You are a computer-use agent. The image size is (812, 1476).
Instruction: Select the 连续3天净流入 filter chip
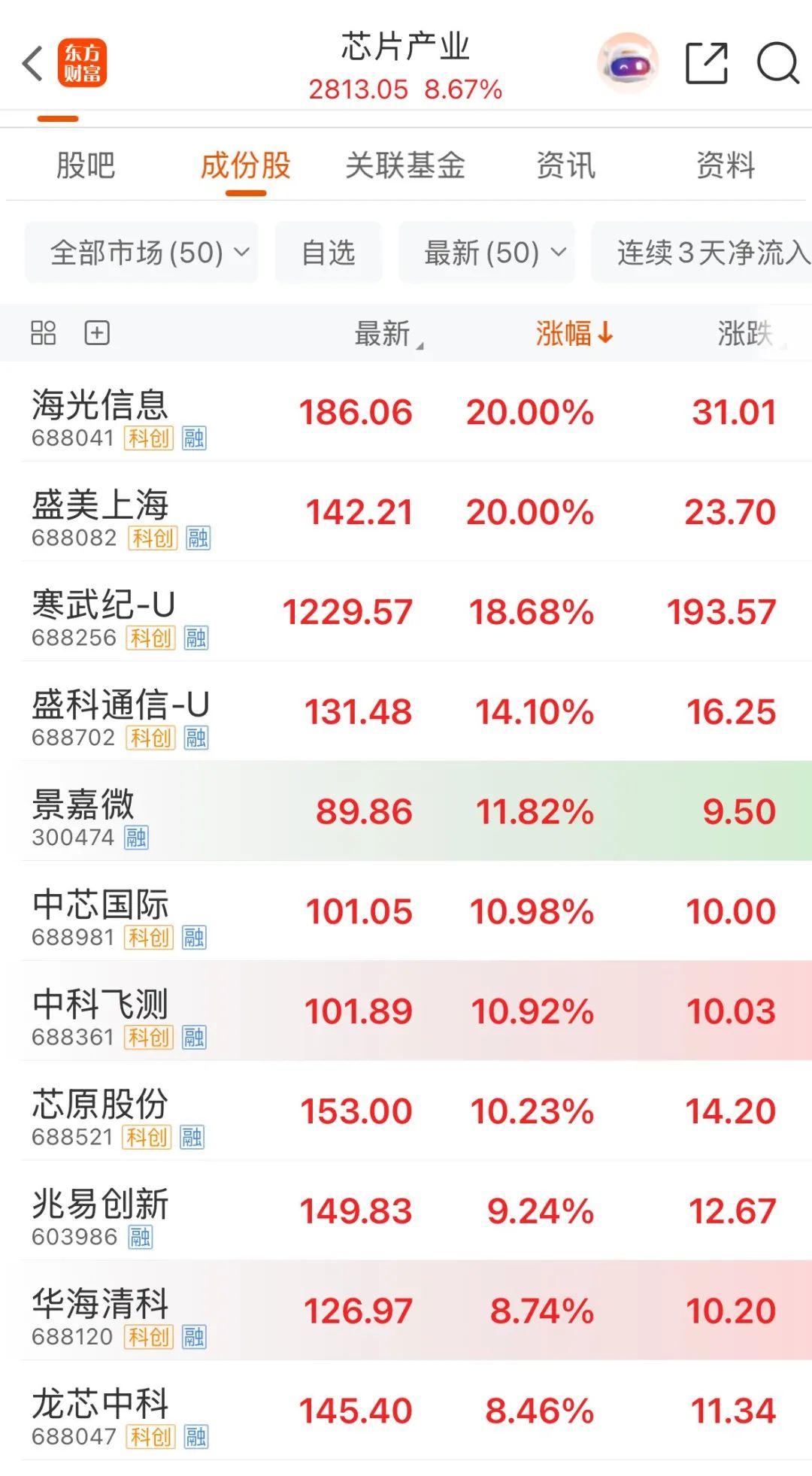pos(702,253)
